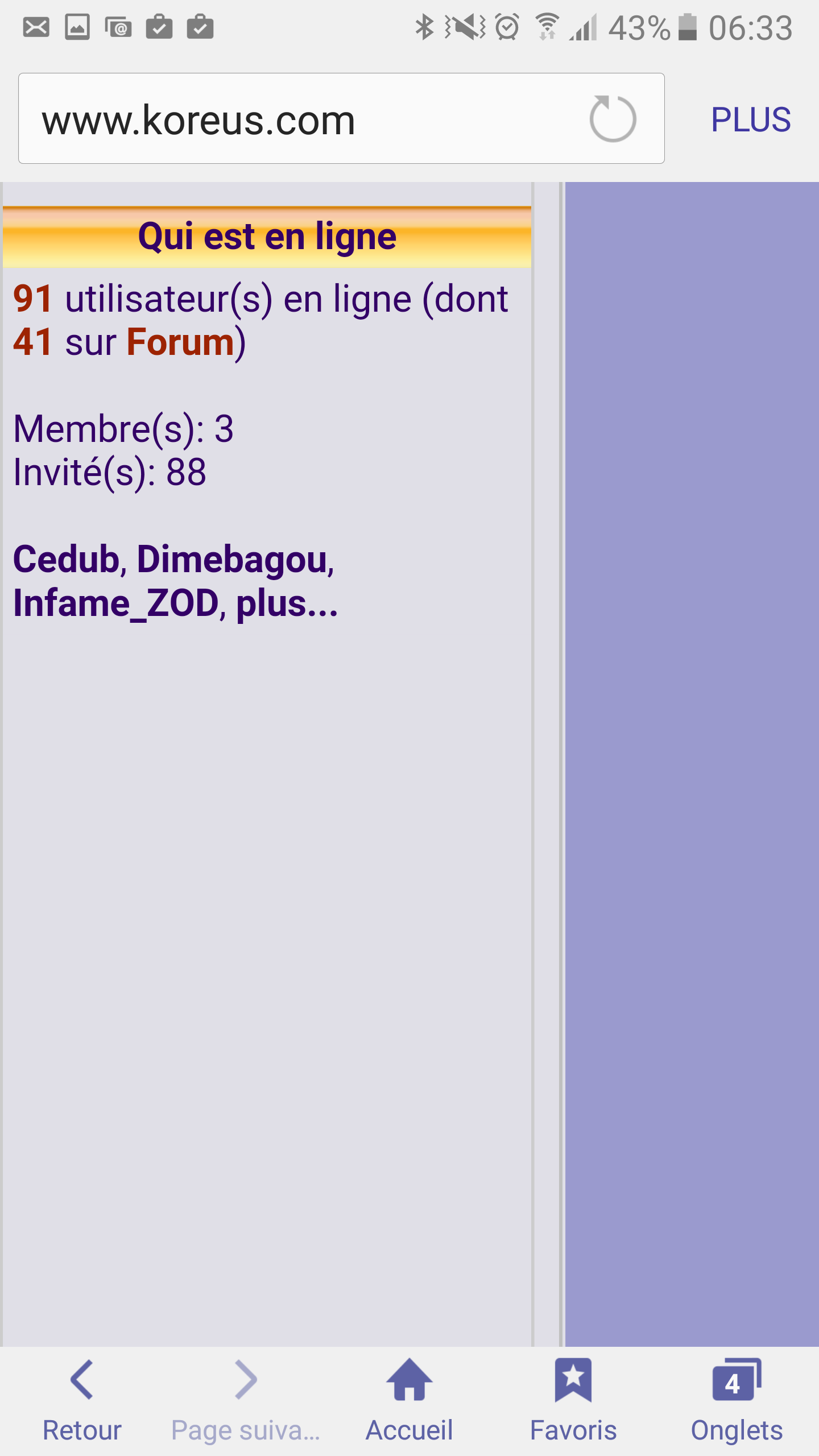Show more online users via plus...
Screen dimensions: 819x1456
pos(287,603)
